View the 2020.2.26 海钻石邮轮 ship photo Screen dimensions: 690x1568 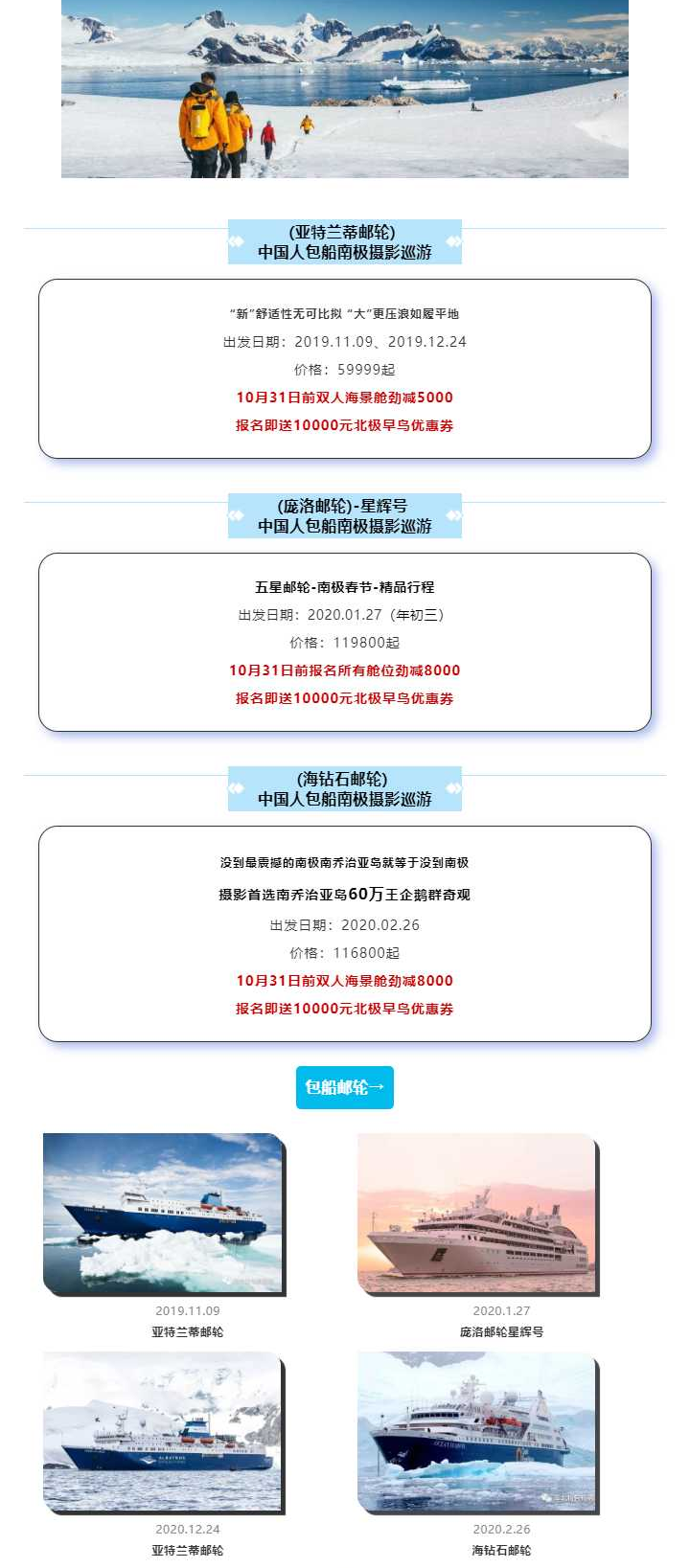477,1432
